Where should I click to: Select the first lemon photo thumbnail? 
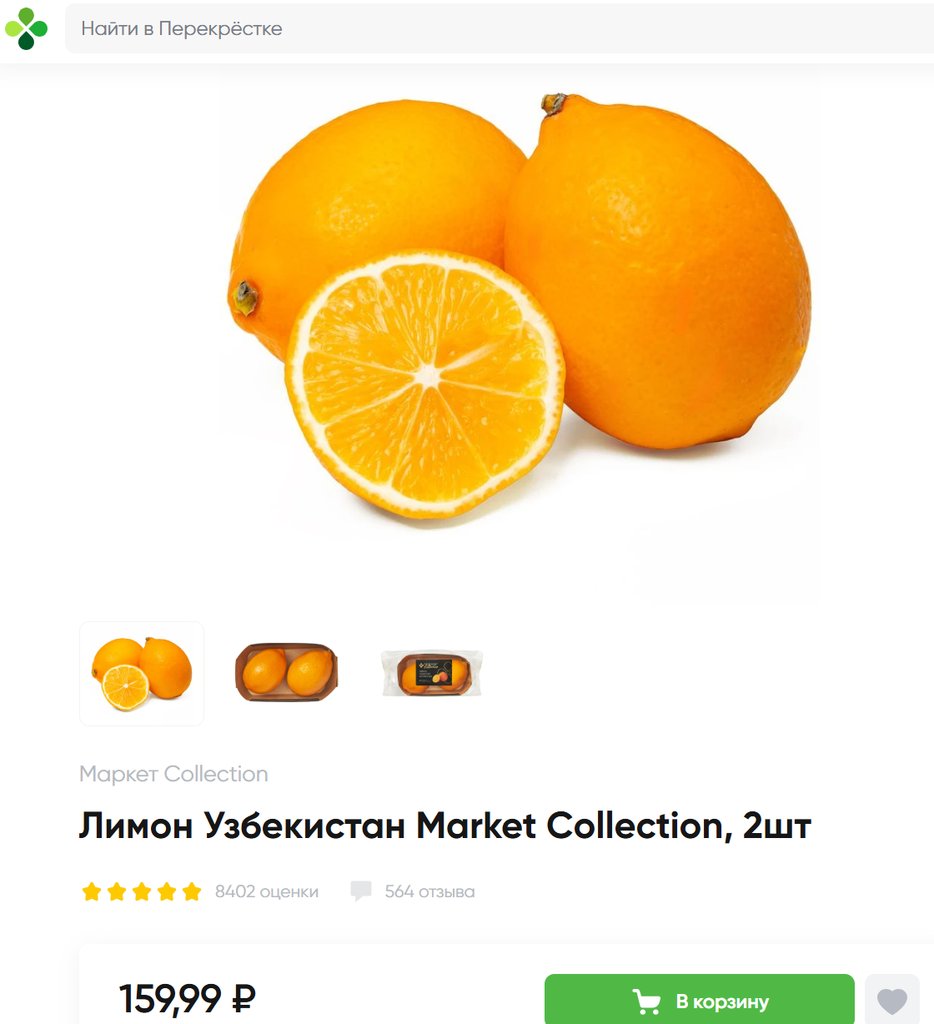tap(141, 673)
